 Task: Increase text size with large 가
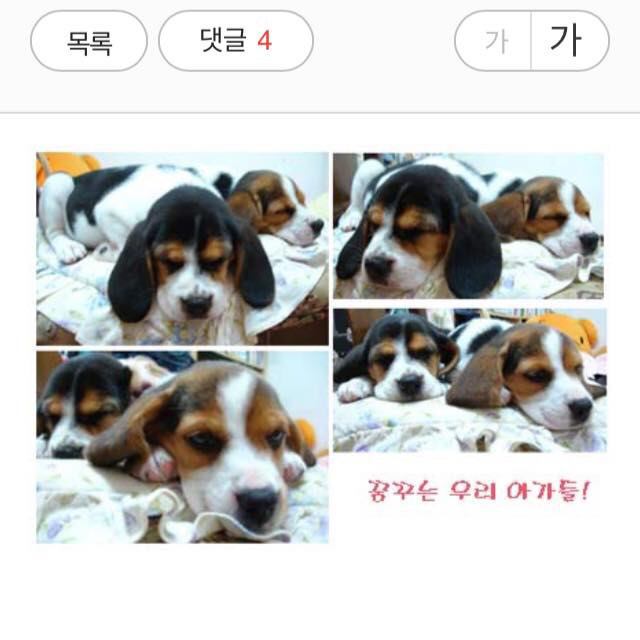pyautogui.click(x=568, y=41)
